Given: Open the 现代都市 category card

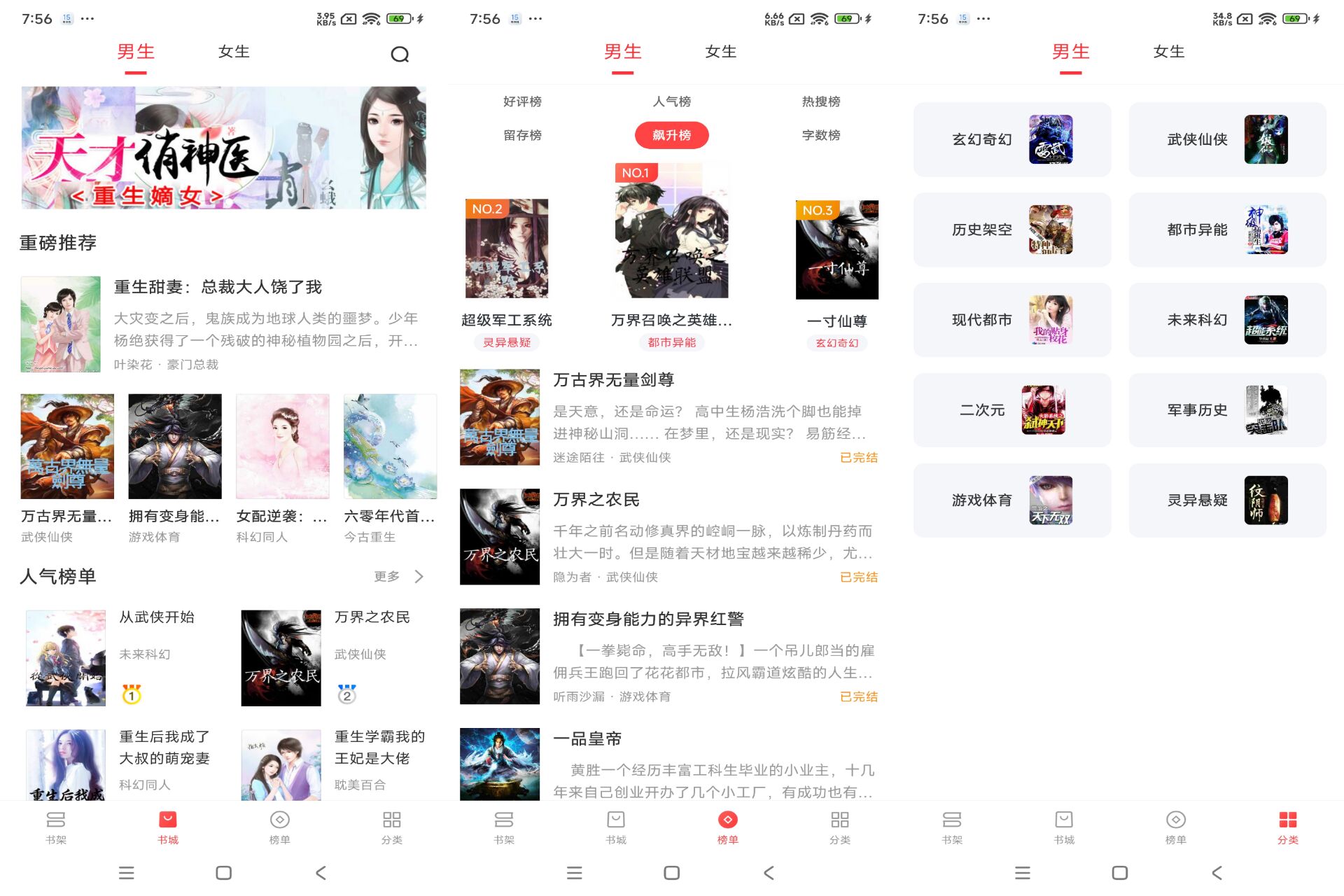Looking at the screenshot, I should coord(1011,320).
